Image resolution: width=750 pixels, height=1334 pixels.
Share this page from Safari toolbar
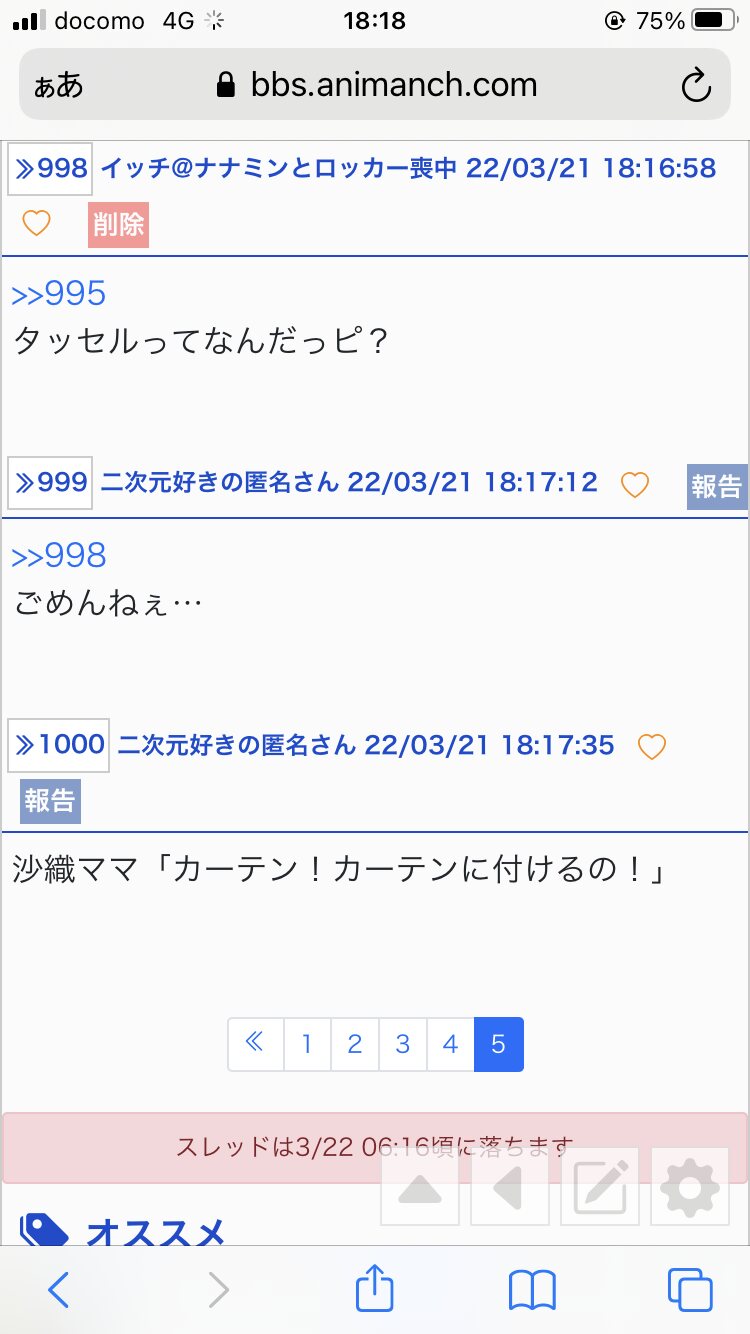click(375, 1288)
